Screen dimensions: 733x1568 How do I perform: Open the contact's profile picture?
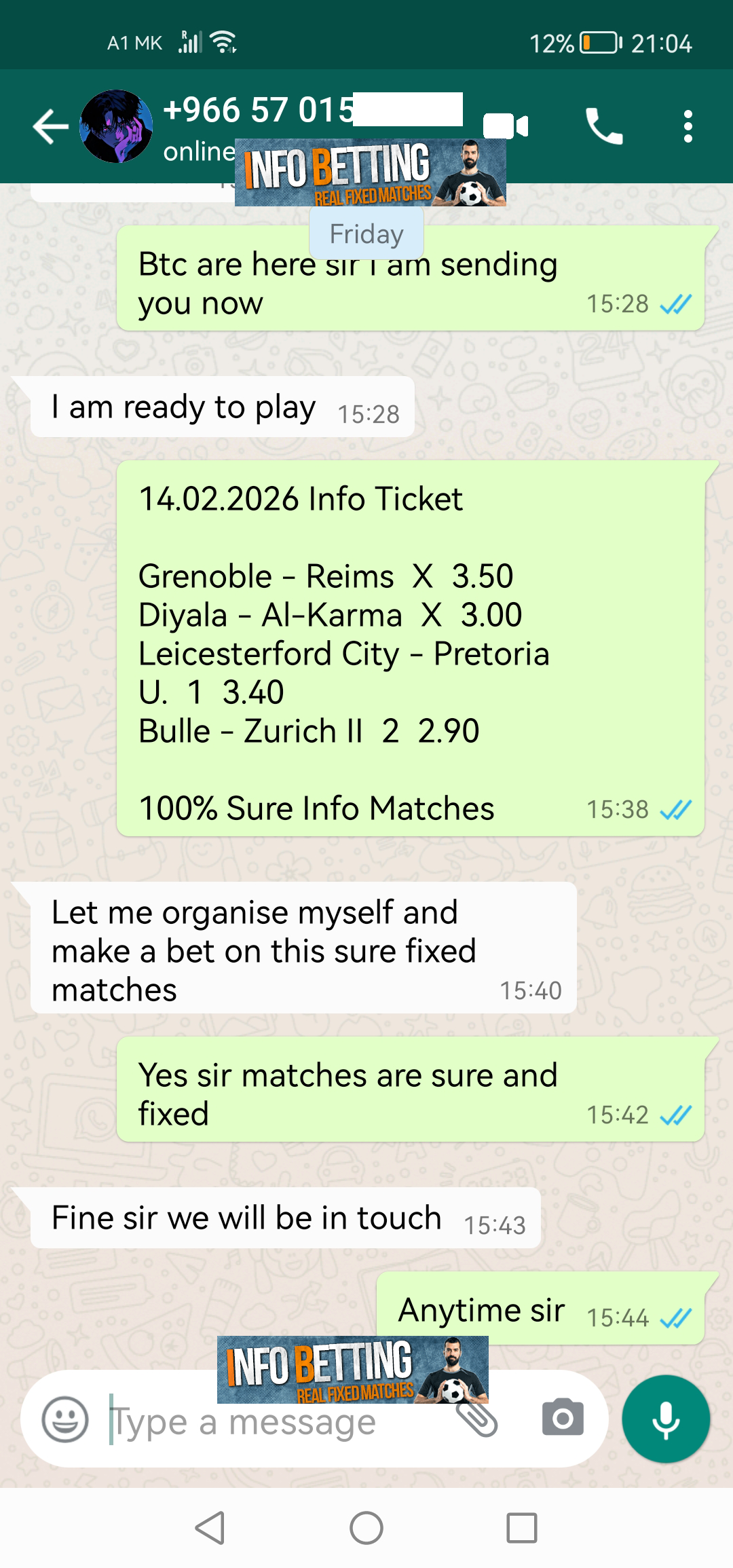click(116, 126)
